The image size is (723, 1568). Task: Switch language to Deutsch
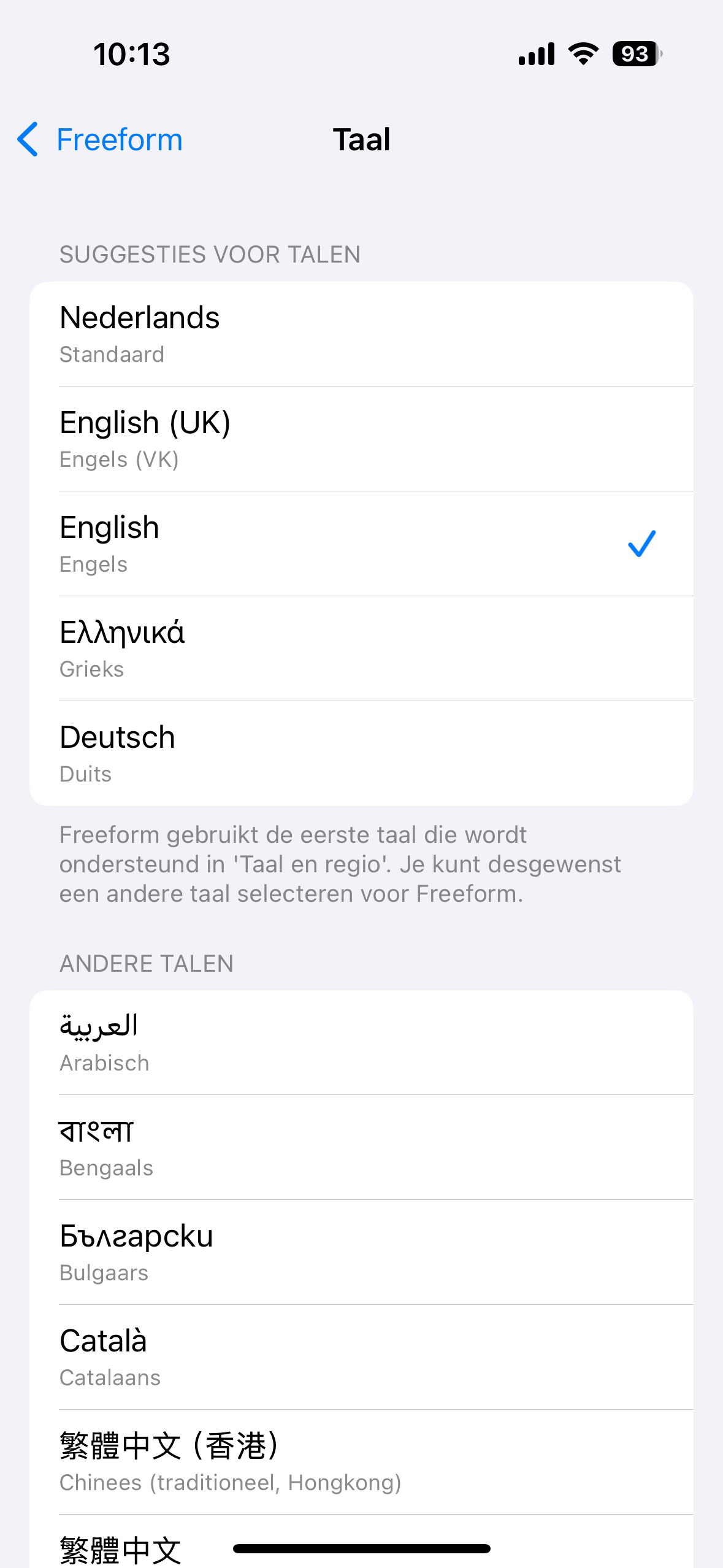point(361,754)
